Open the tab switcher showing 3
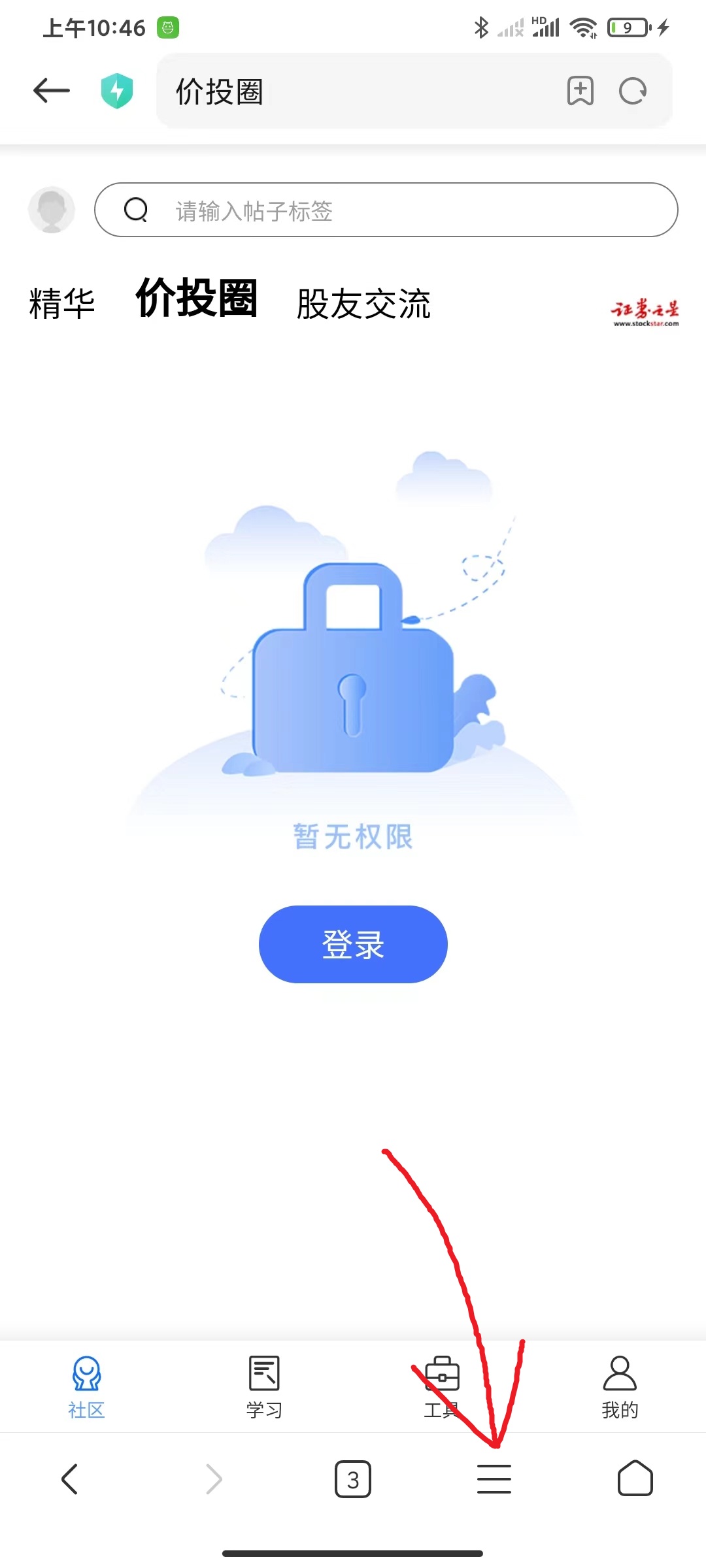 [353, 1478]
